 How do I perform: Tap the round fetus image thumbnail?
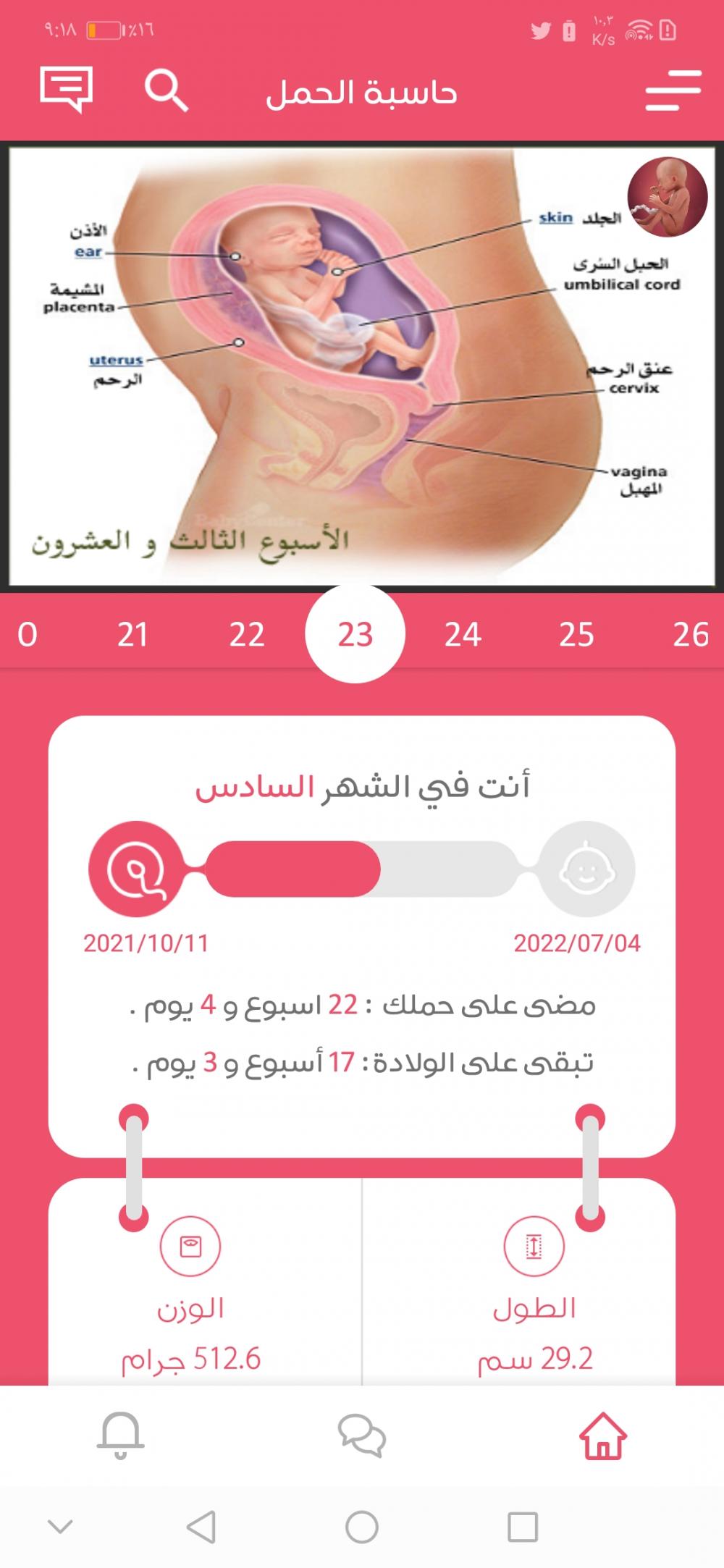click(667, 196)
